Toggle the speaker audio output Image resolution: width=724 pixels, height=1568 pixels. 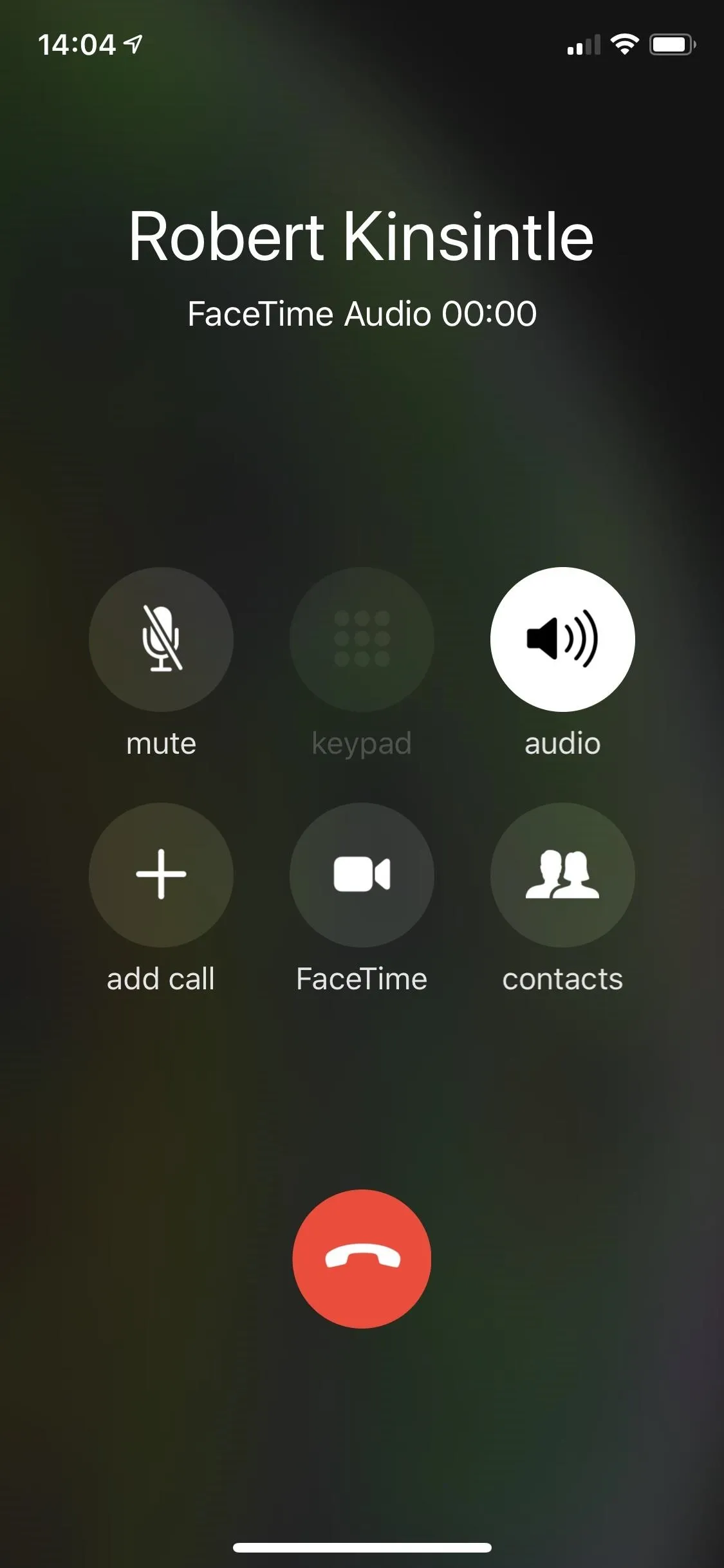point(562,639)
